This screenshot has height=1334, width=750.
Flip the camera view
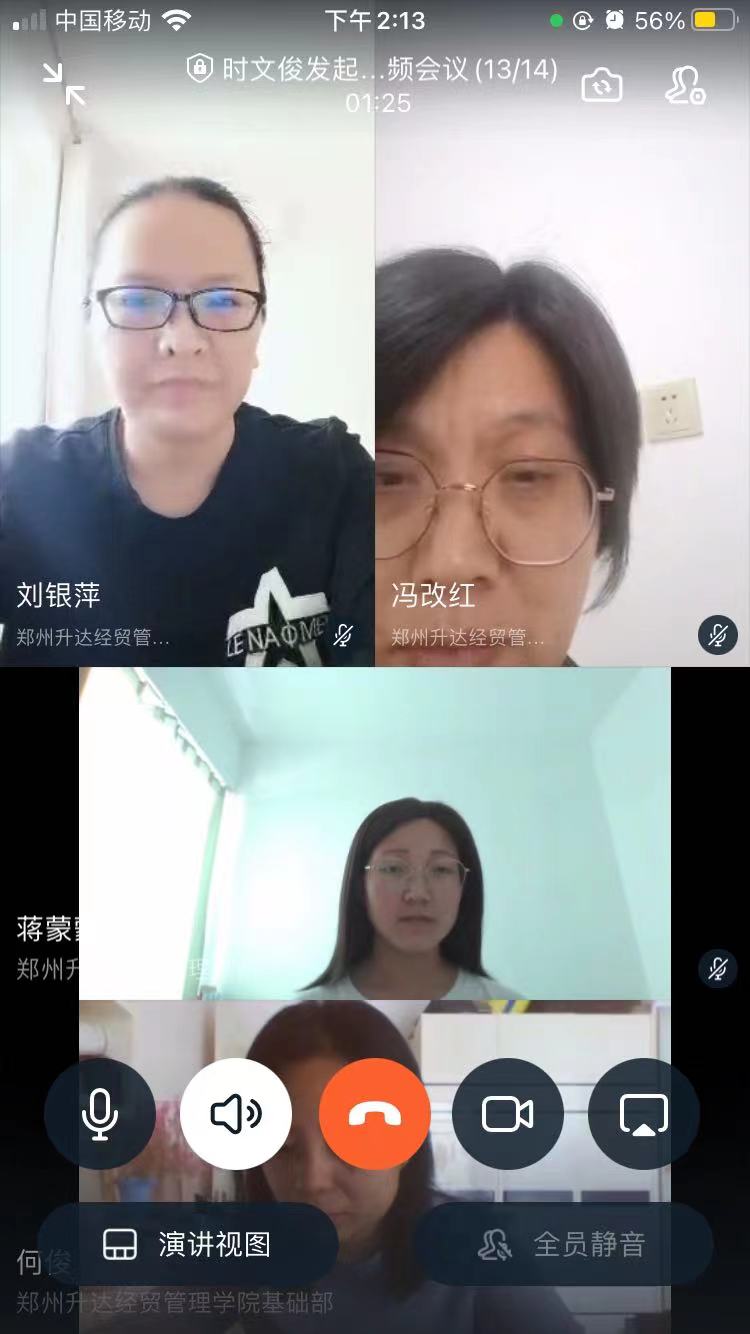[x=602, y=86]
